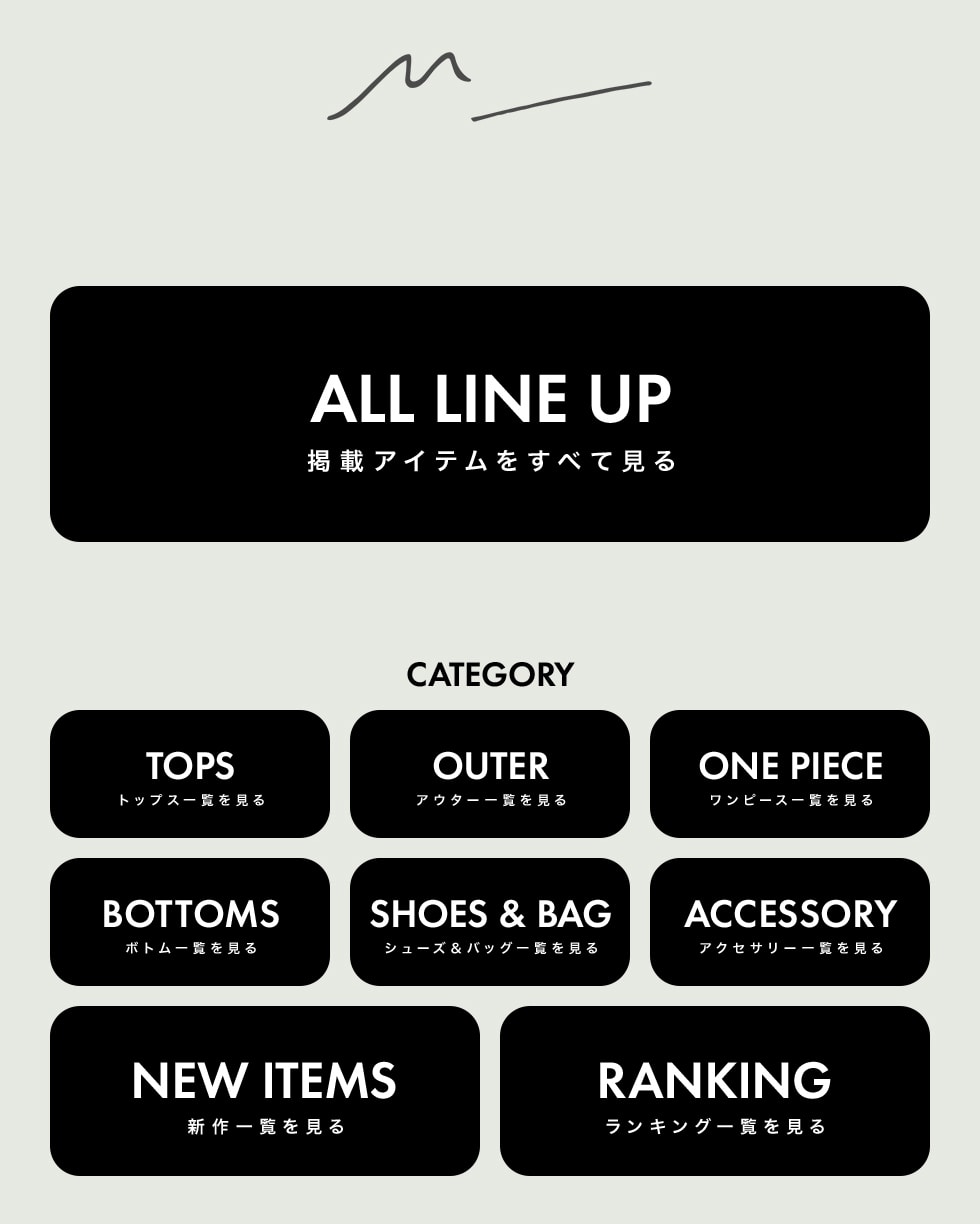This screenshot has width=980, height=1224.
Task: Open the RANKING list
Action: coord(715,1091)
